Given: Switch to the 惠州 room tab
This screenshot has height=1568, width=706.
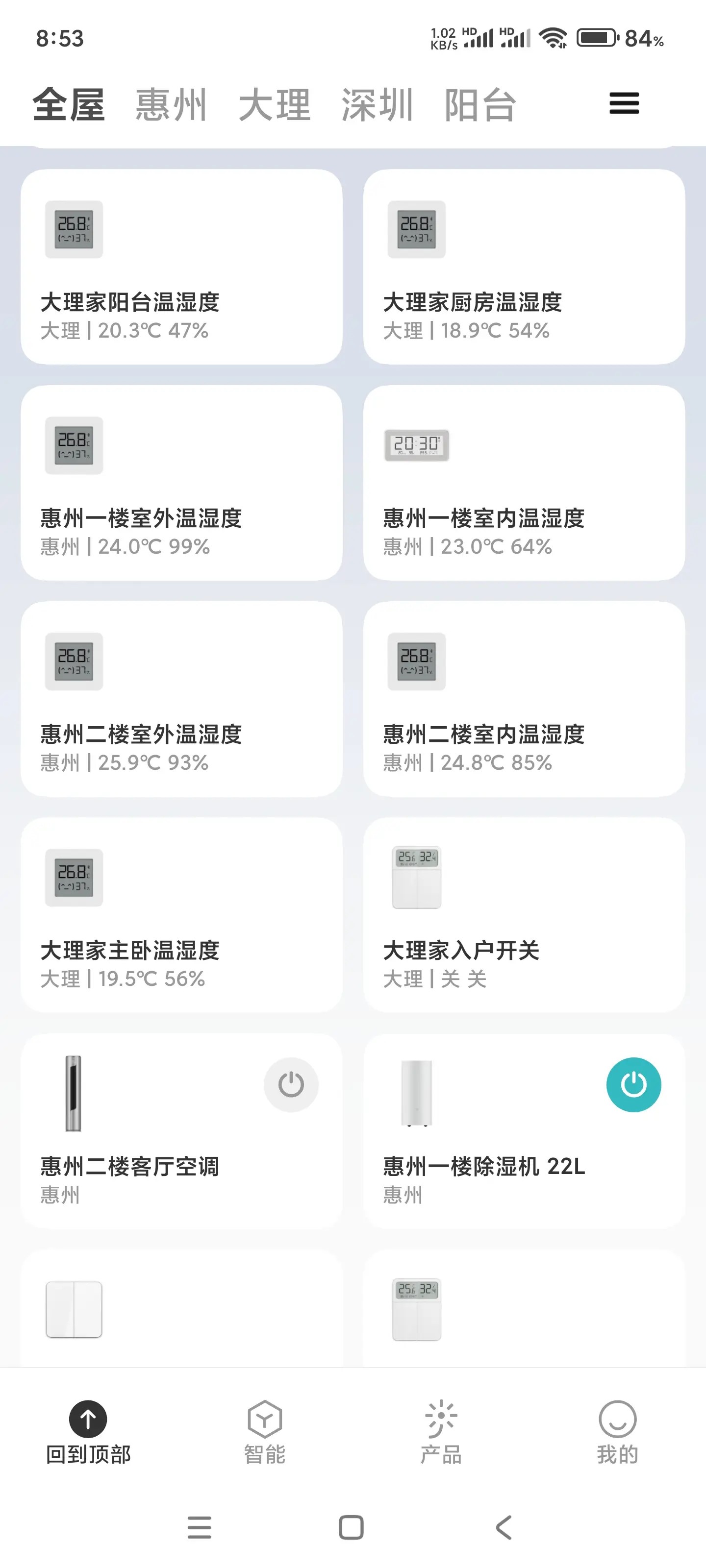Looking at the screenshot, I should [x=171, y=105].
